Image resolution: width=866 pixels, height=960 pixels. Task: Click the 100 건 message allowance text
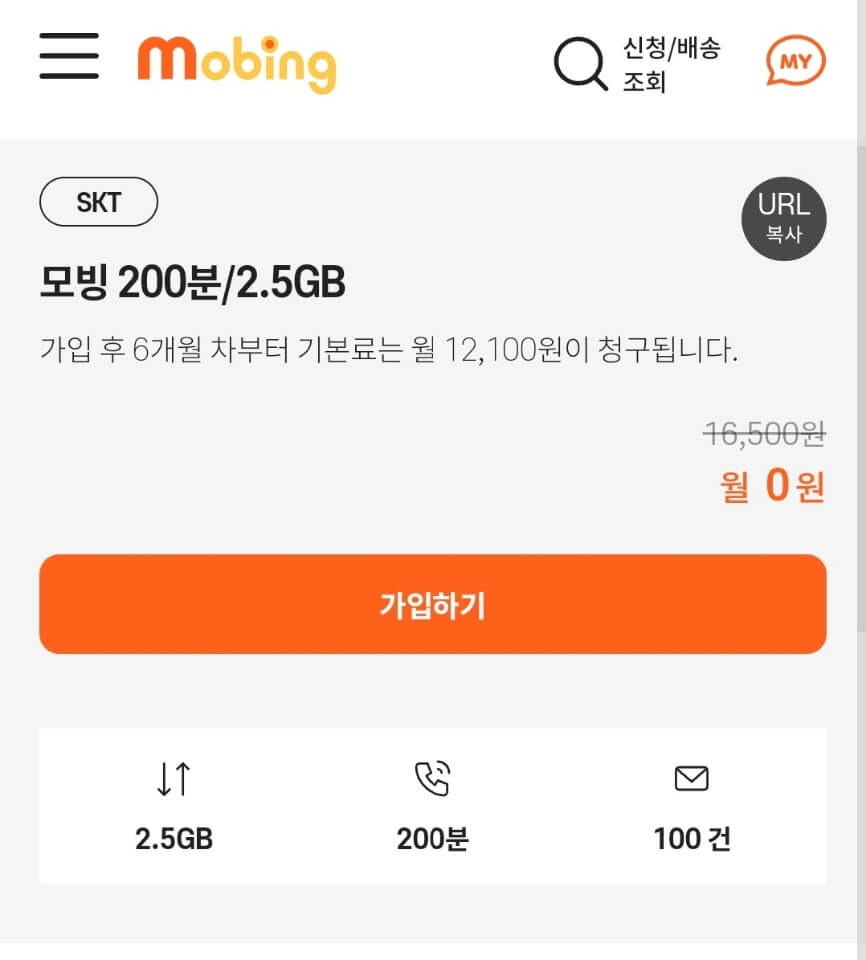coord(688,840)
